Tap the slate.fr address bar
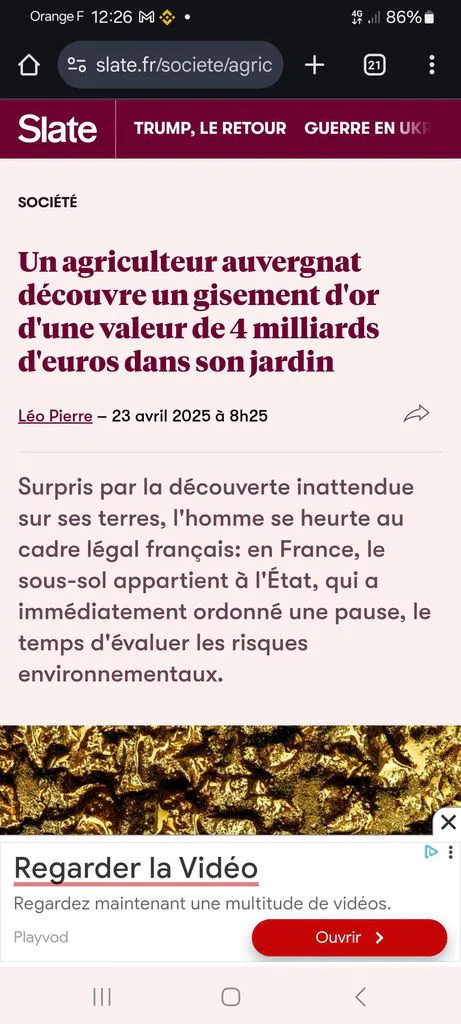 coord(170,65)
